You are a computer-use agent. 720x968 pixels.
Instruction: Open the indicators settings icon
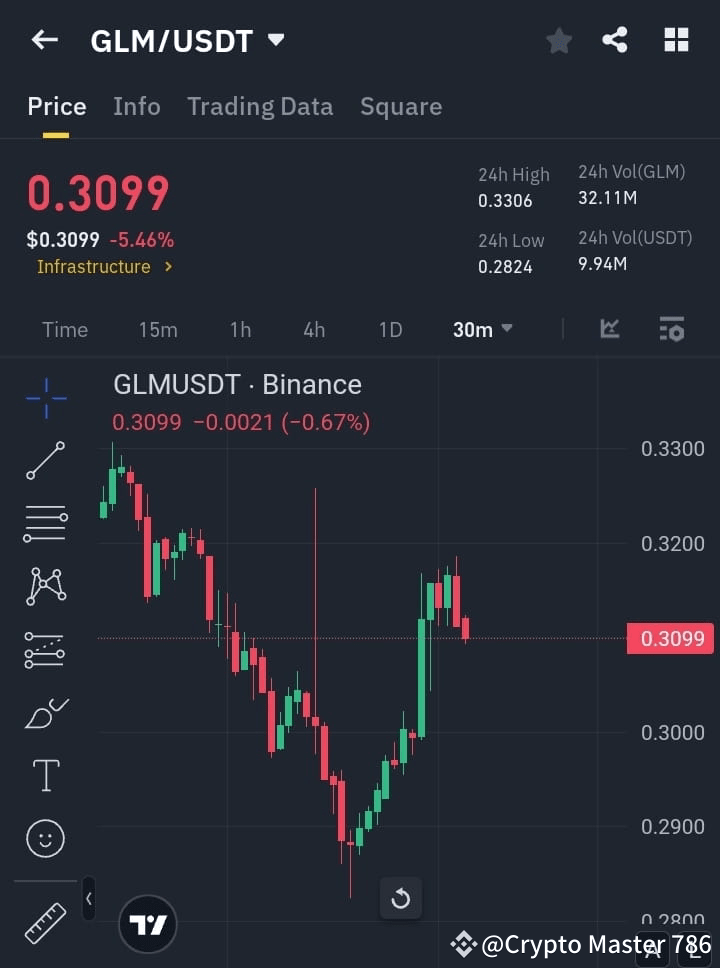[x=672, y=329]
